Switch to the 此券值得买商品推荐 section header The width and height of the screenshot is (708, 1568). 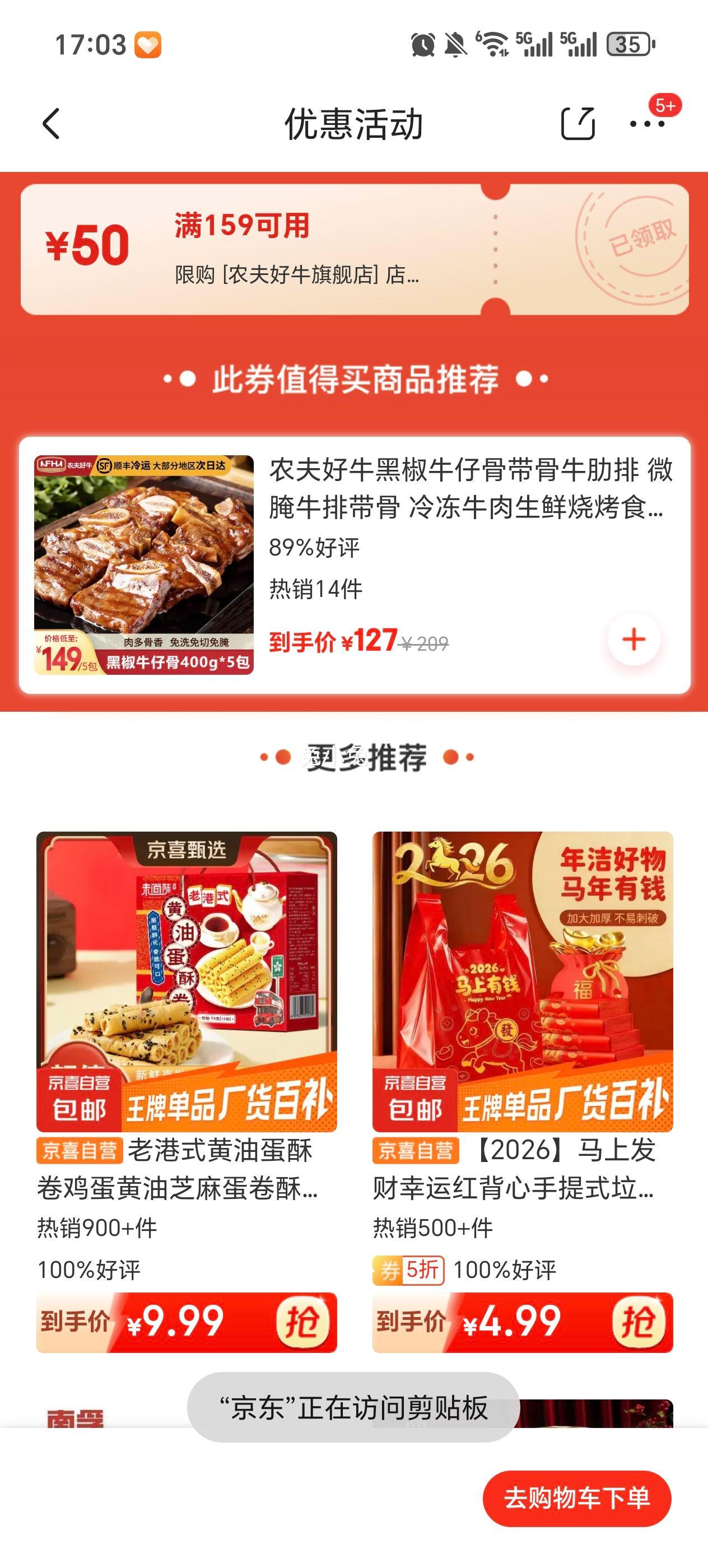click(x=353, y=377)
